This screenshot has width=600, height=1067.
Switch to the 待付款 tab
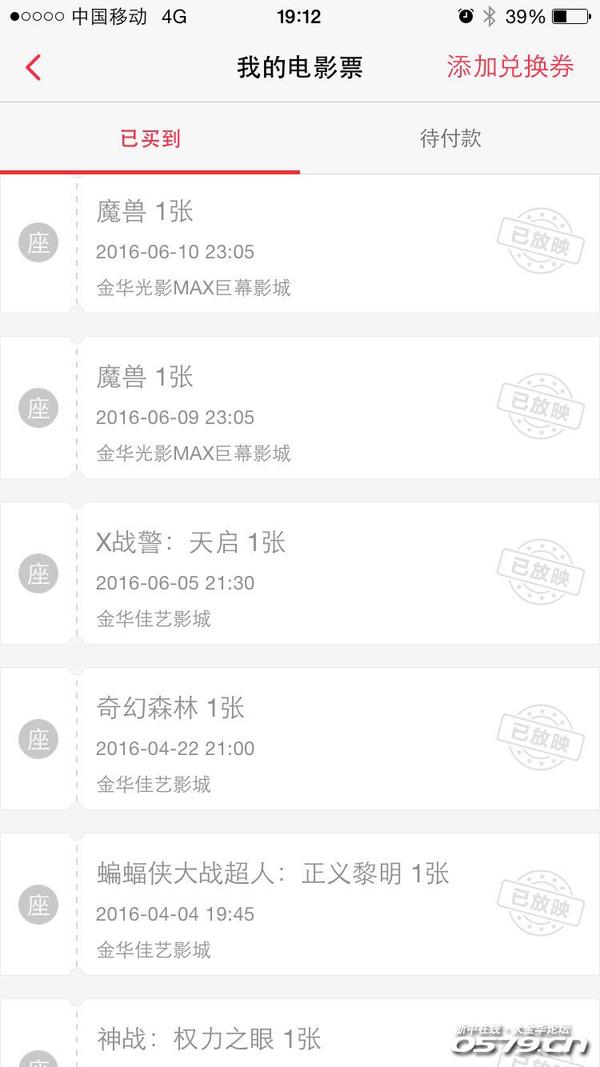[x=450, y=138]
